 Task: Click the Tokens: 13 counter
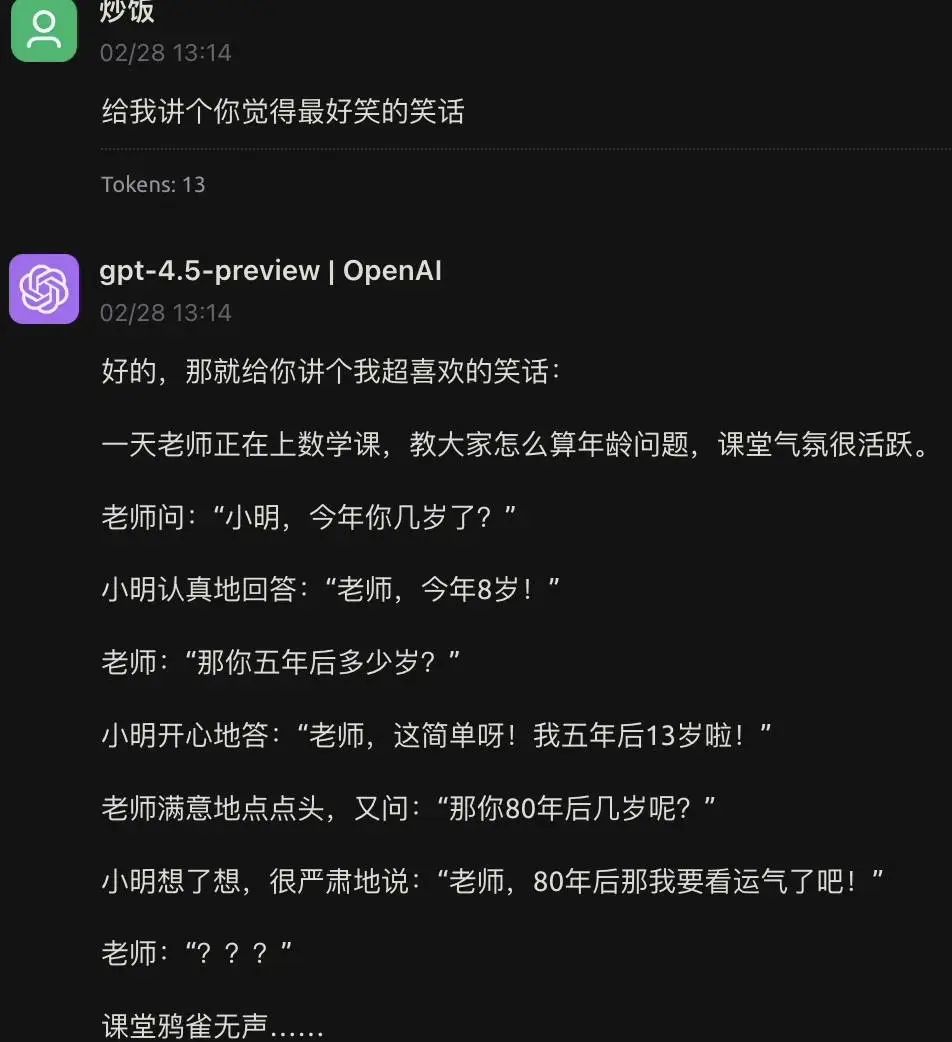pos(152,184)
